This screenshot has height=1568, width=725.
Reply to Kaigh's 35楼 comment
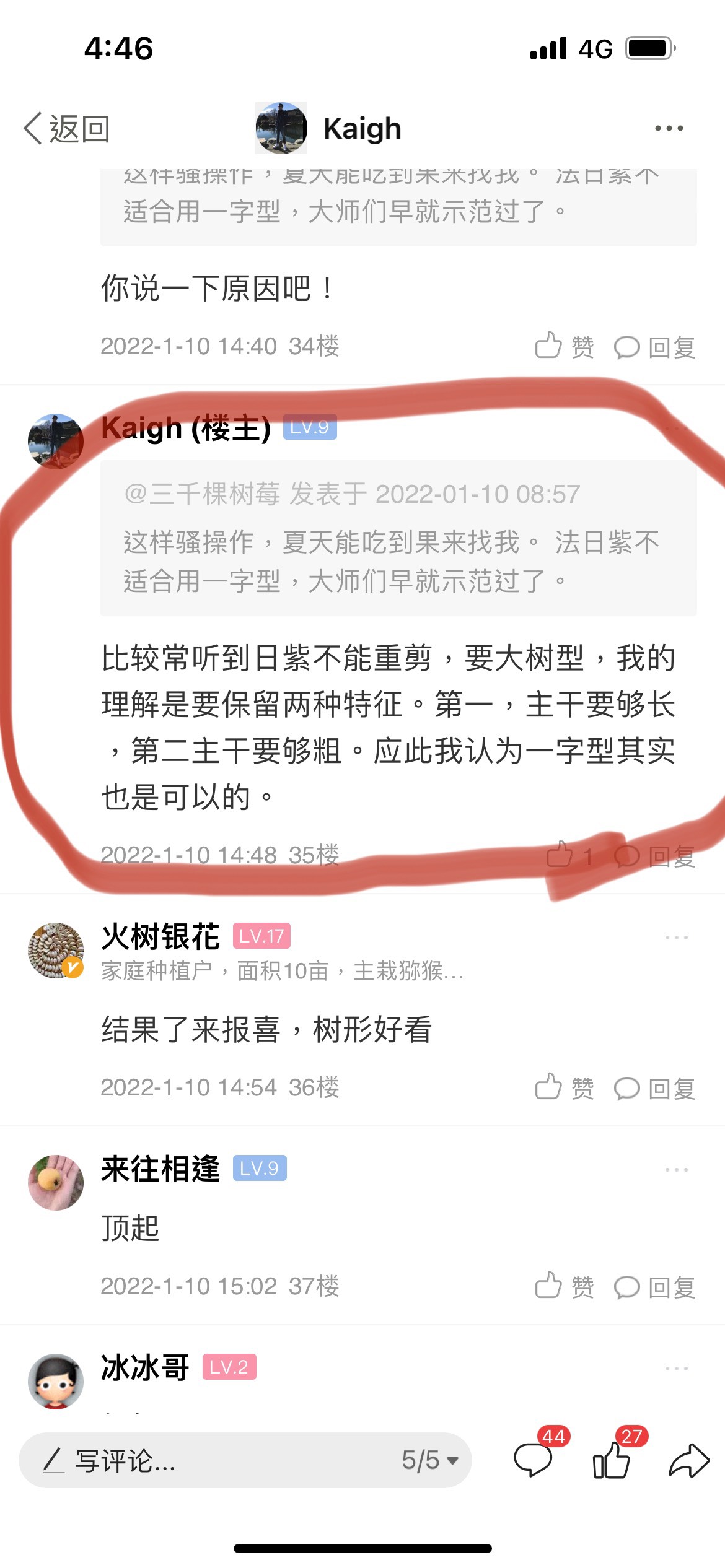655,856
